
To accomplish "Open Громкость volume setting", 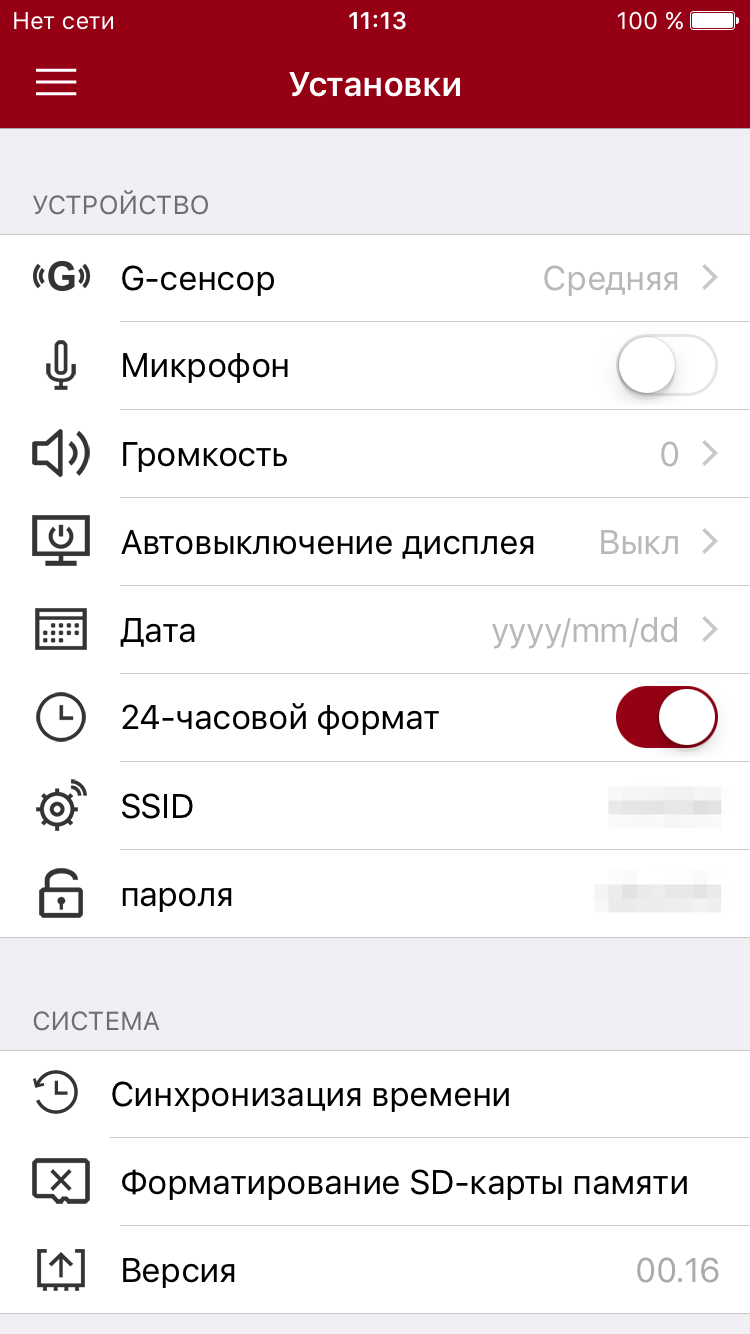I will coord(375,455).
